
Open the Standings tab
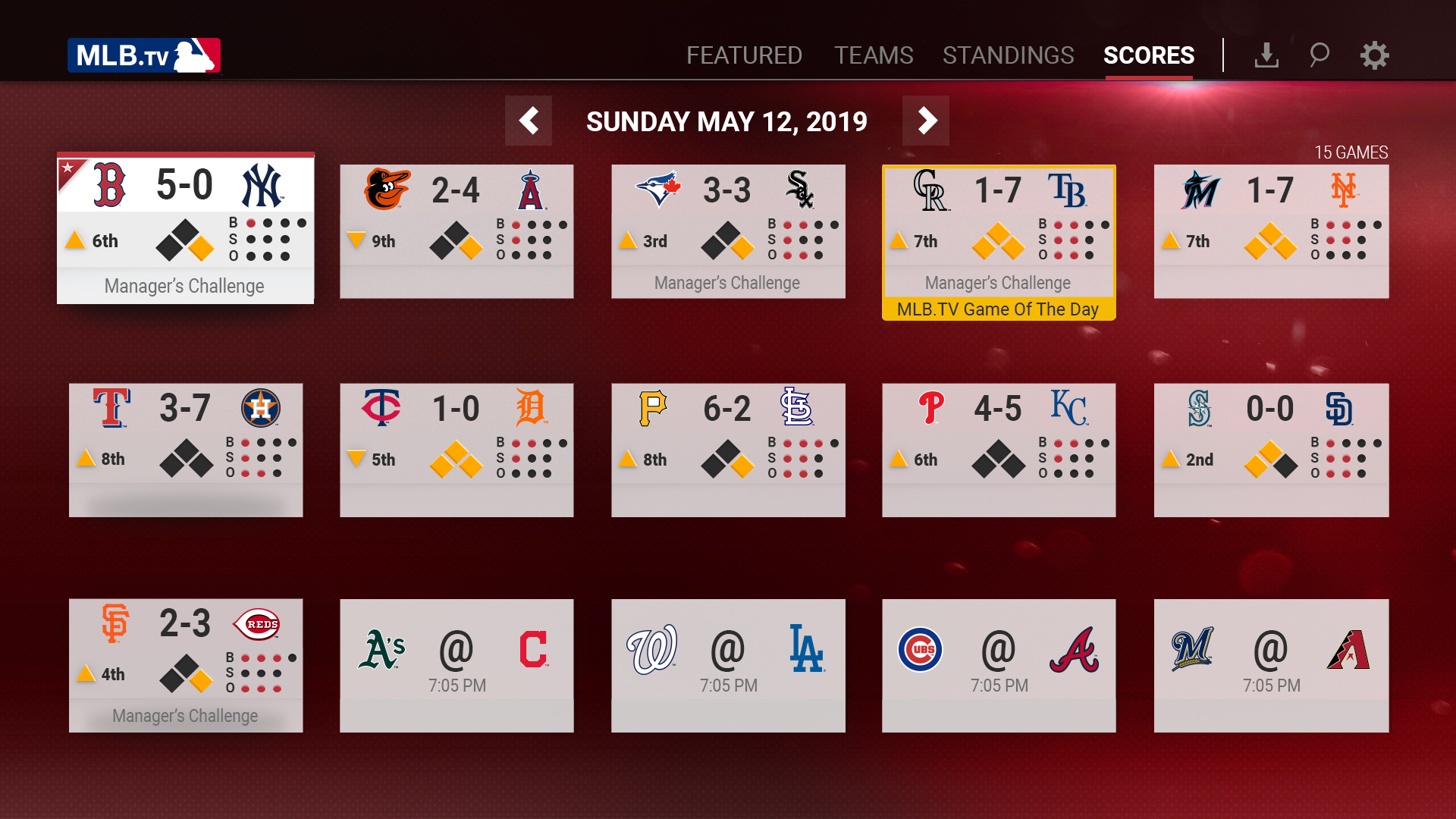pos(1008,55)
